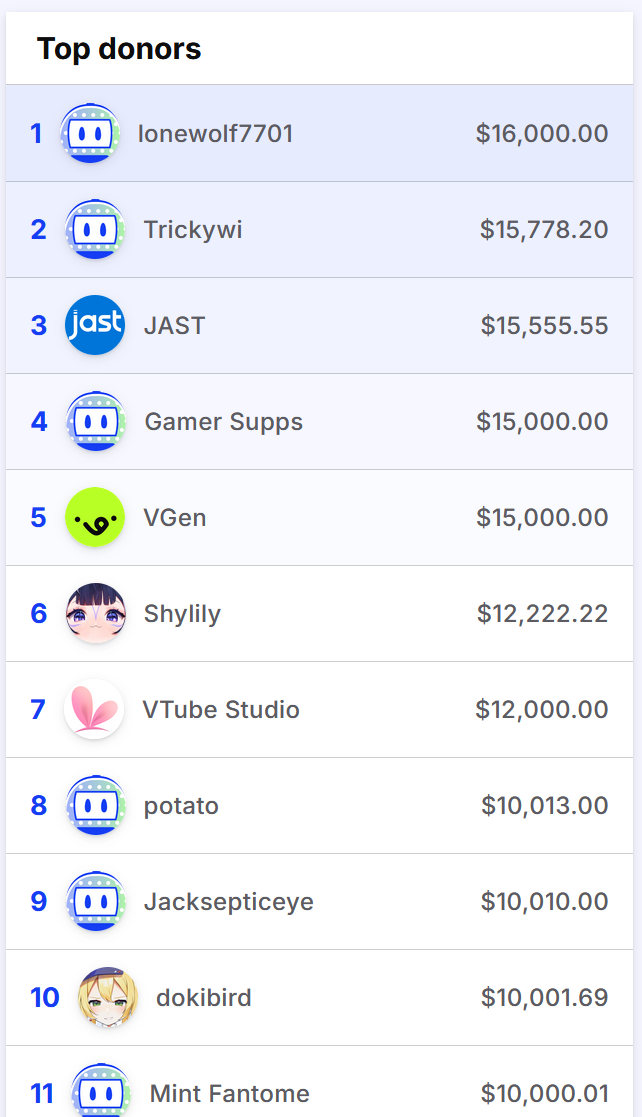Select the JAST donor row
The image size is (642, 1117).
[319, 326]
